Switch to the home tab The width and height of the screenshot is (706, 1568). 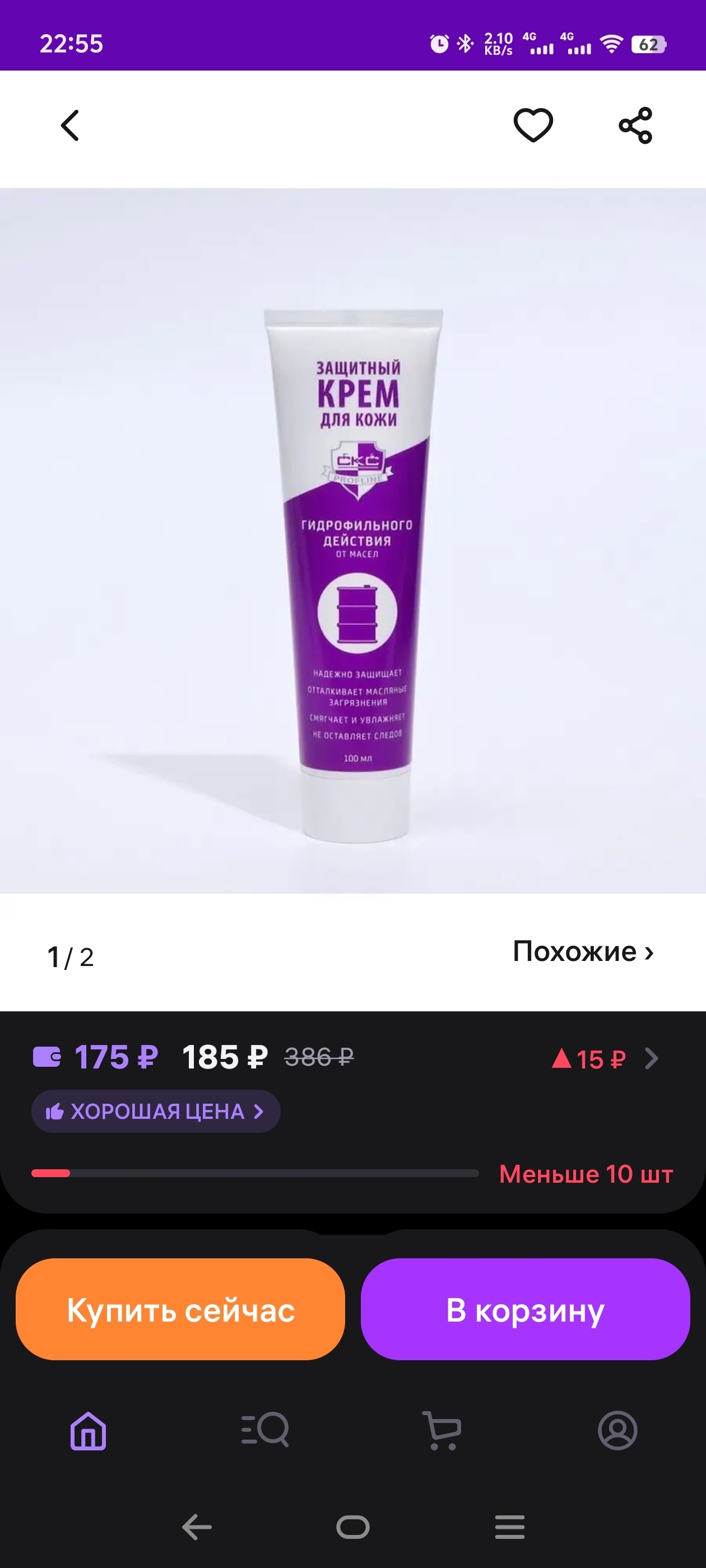tap(89, 1430)
